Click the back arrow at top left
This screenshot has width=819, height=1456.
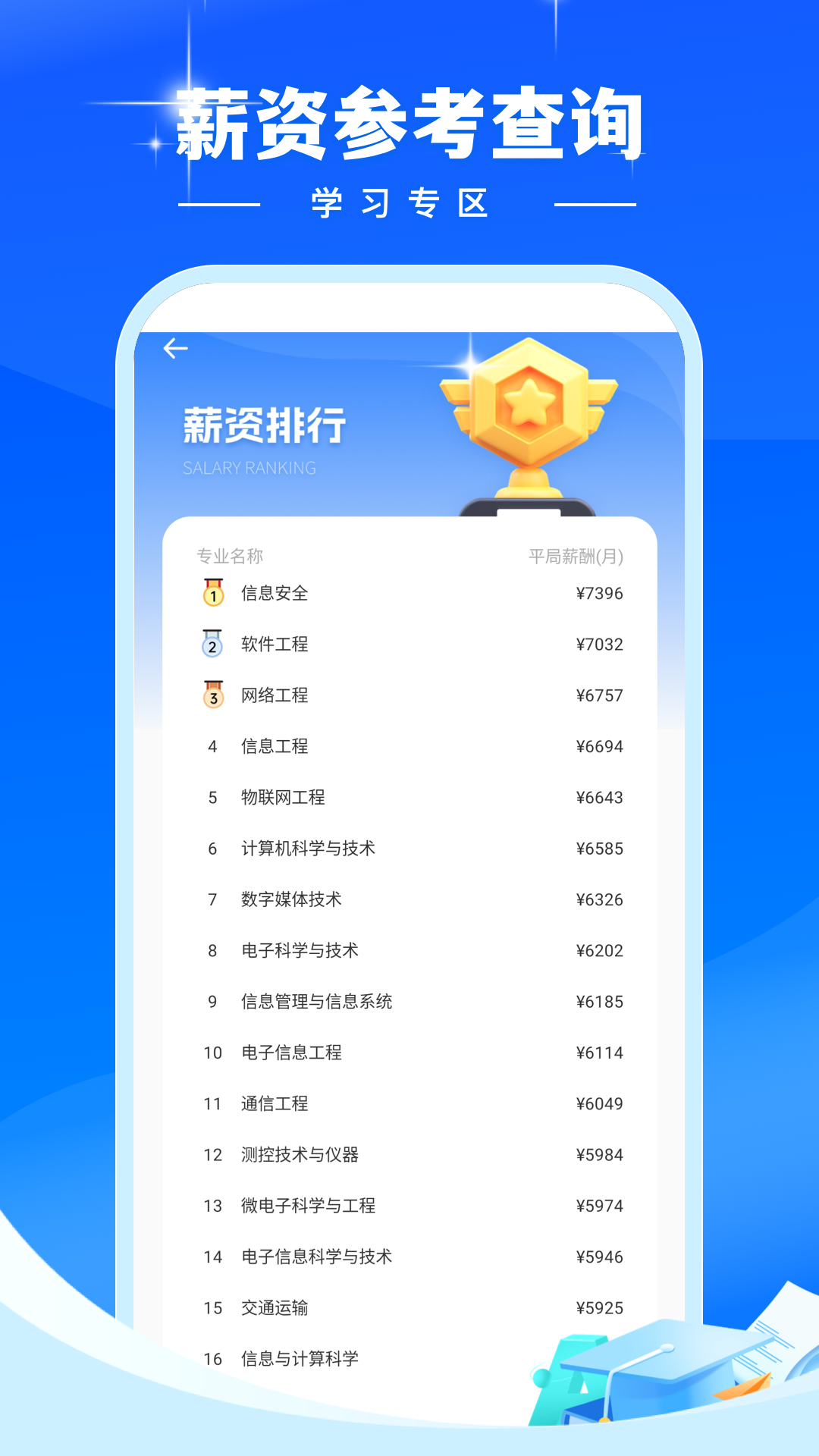point(174,347)
